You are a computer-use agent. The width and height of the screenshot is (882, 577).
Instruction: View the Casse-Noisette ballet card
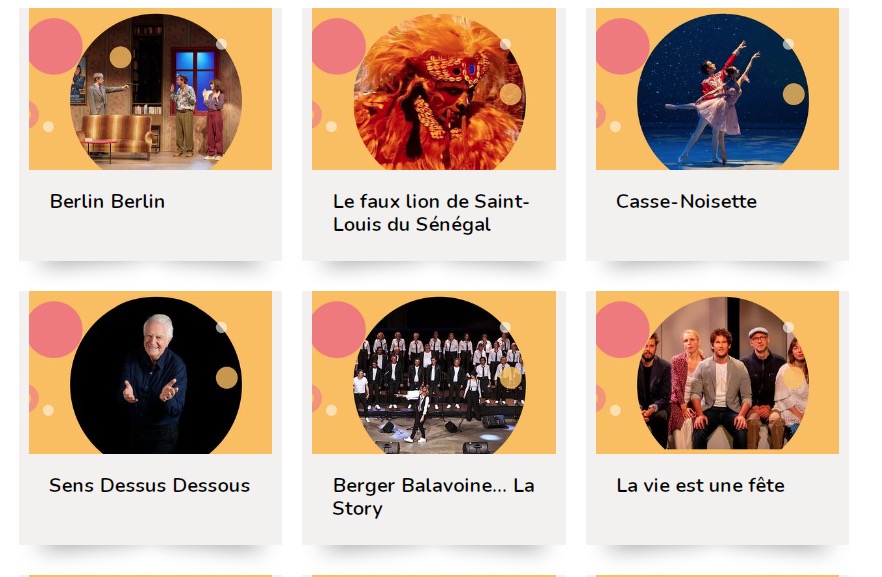pos(686,201)
